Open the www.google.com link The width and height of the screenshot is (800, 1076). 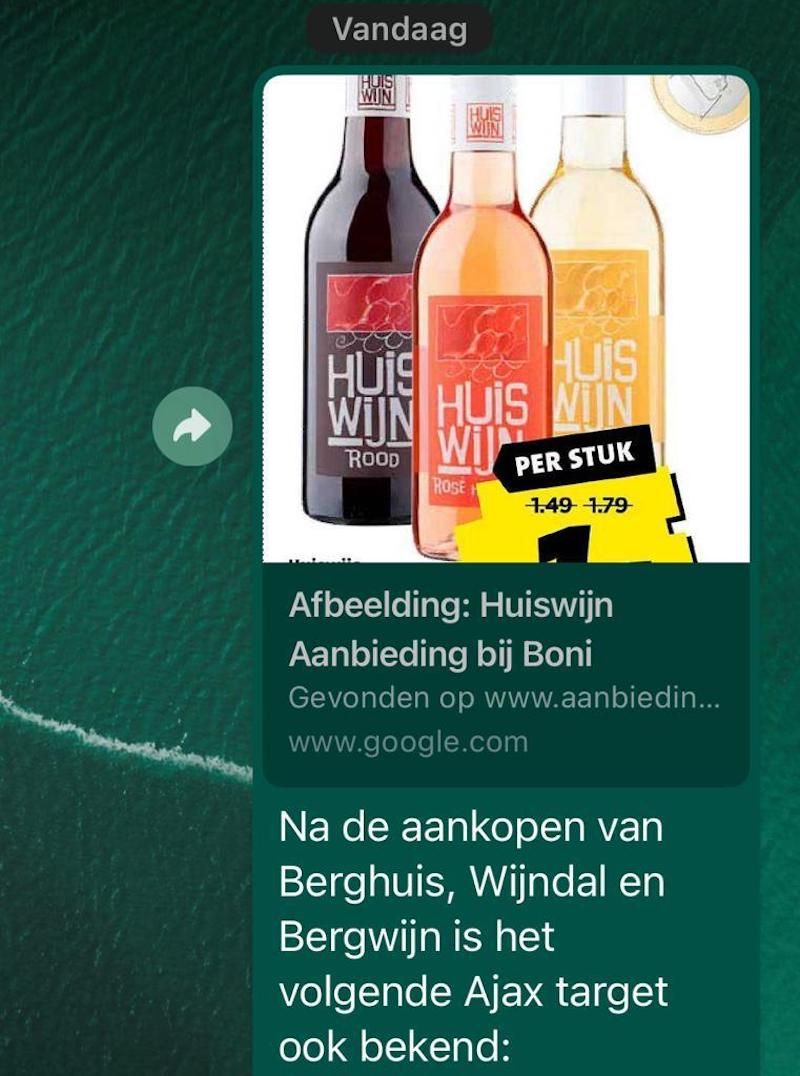pyautogui.click(x=406, y=742)
